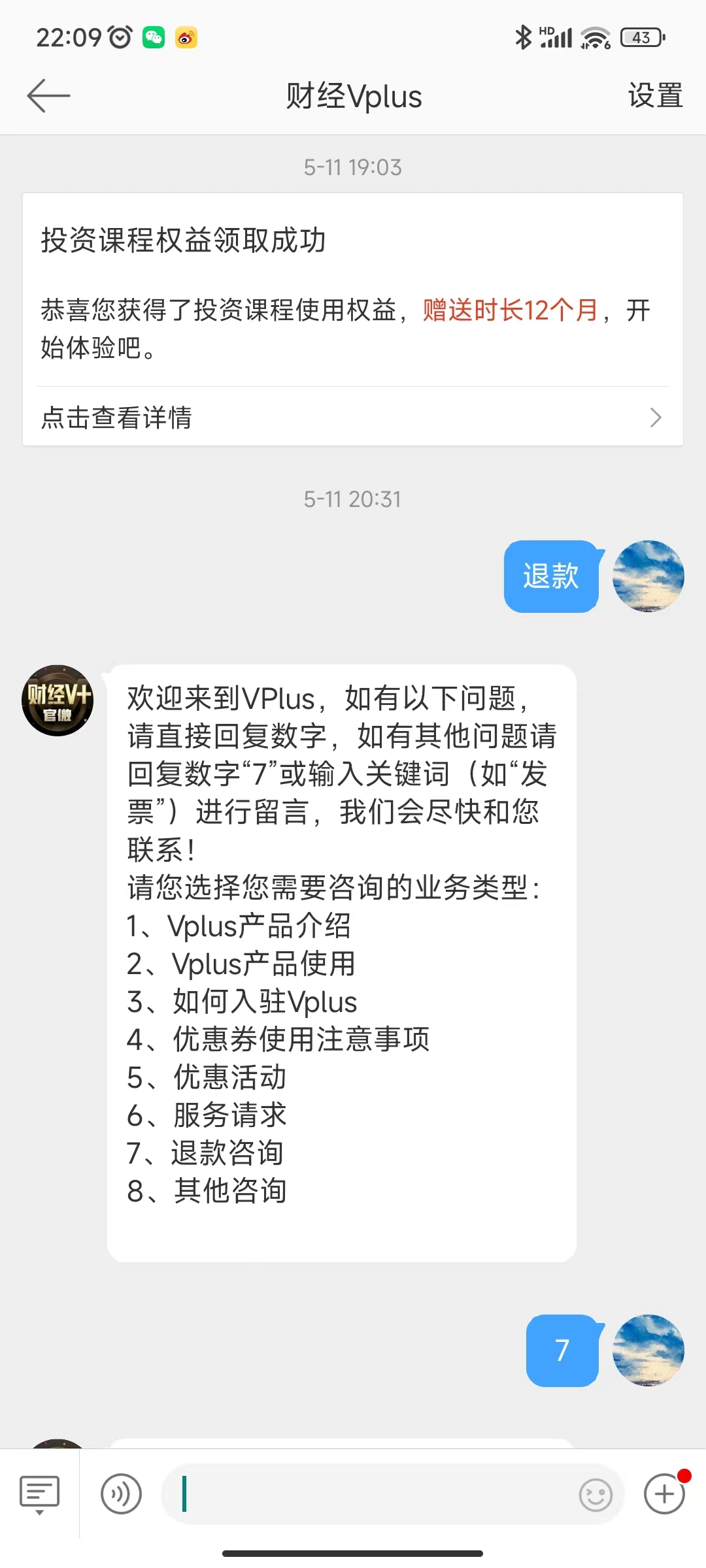Switch to voice input
Image resolution: width=706 pixels, height=1568 pixels.
pyautogui.click(x=121, y=1494)
